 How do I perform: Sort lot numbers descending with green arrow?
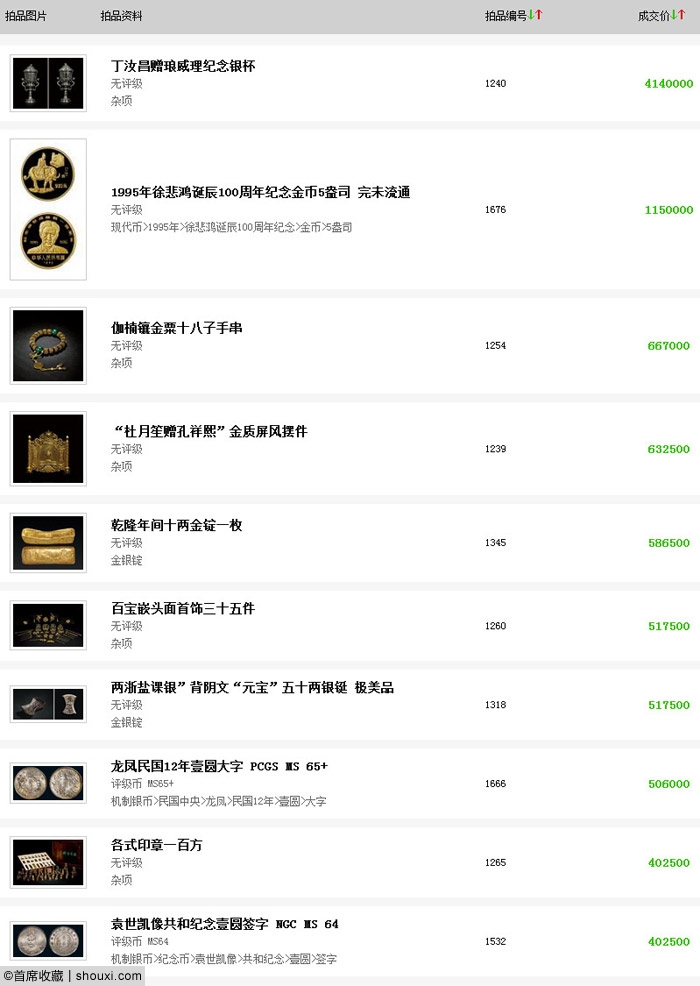531,15
